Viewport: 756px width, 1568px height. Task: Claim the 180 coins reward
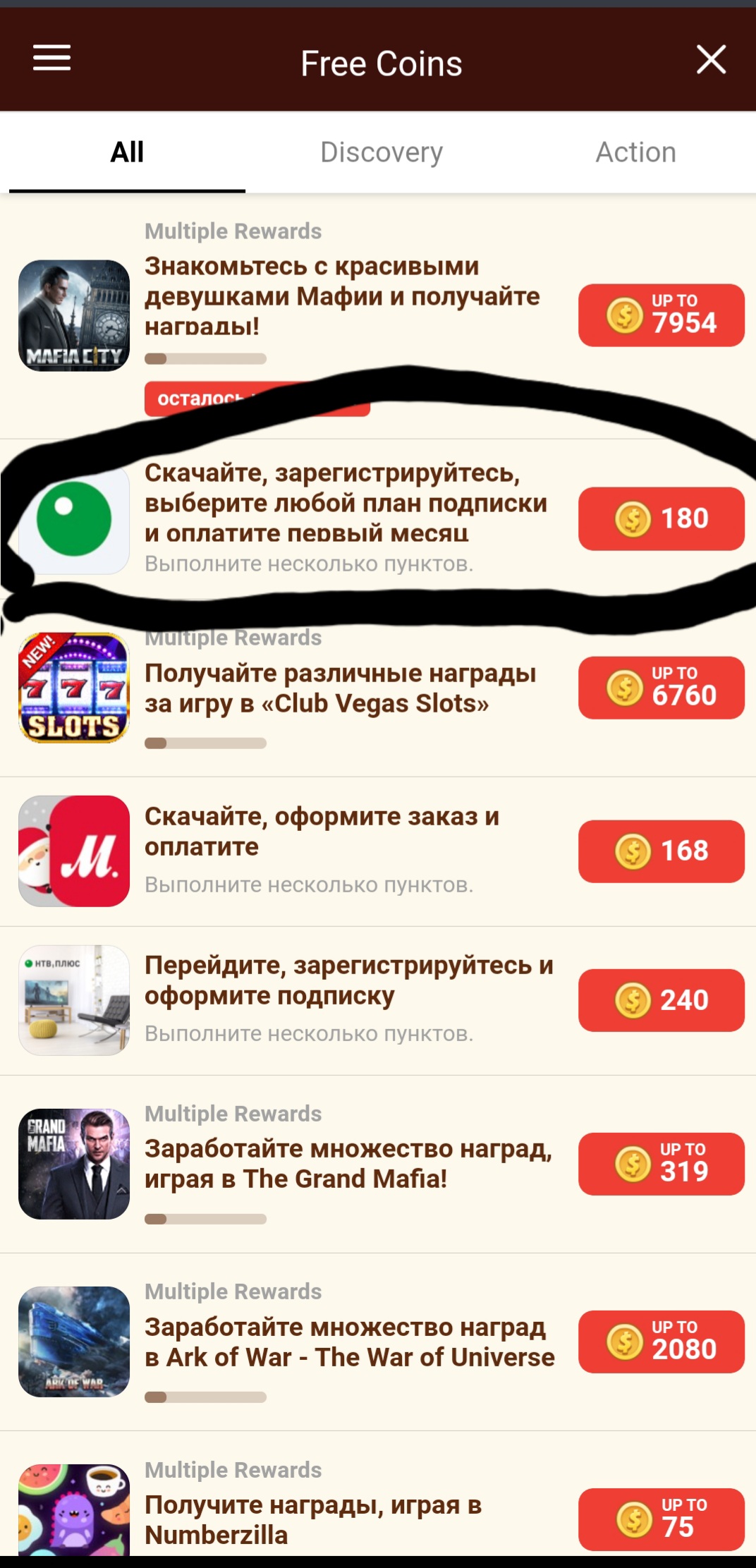tap(661, 518)
